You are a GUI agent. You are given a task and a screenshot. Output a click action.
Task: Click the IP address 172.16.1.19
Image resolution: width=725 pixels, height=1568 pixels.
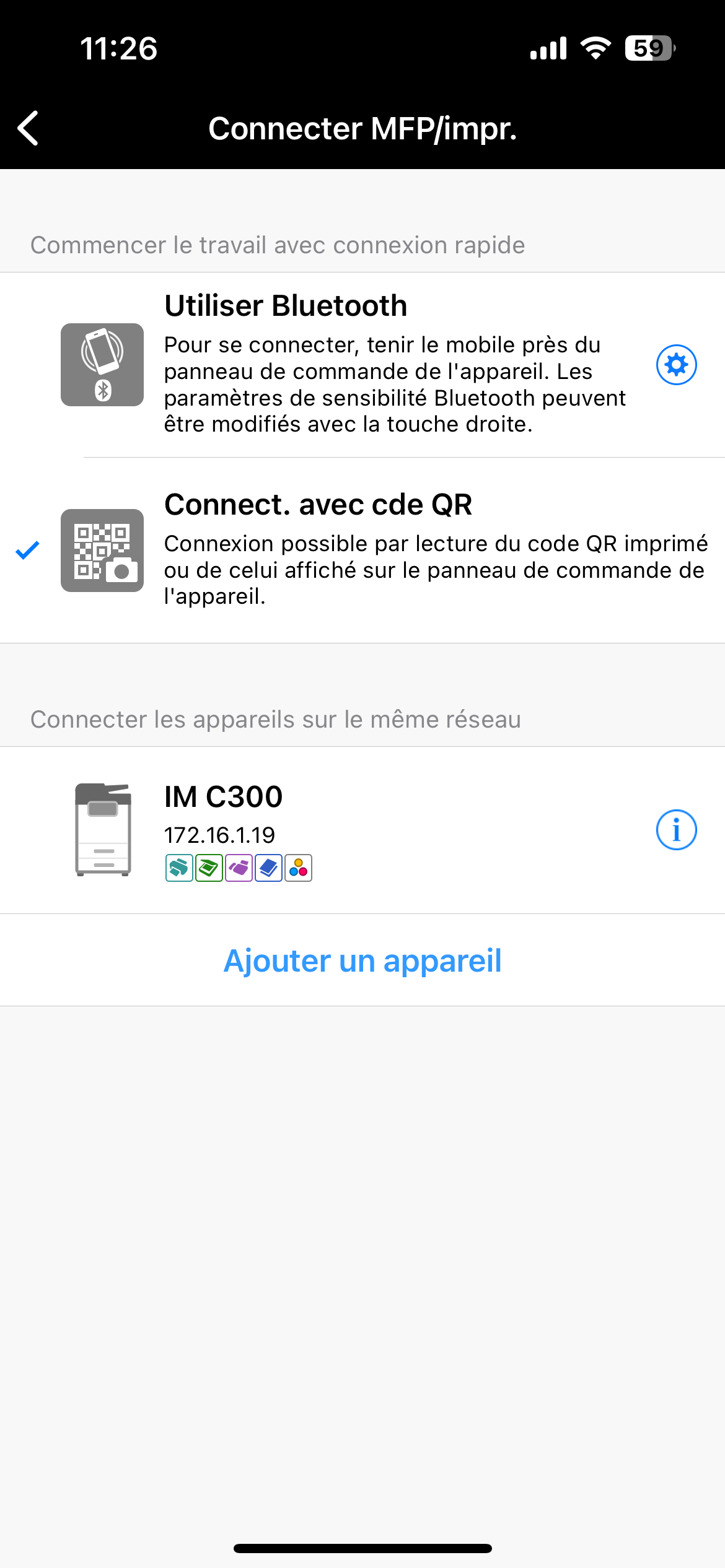[219, 834]
